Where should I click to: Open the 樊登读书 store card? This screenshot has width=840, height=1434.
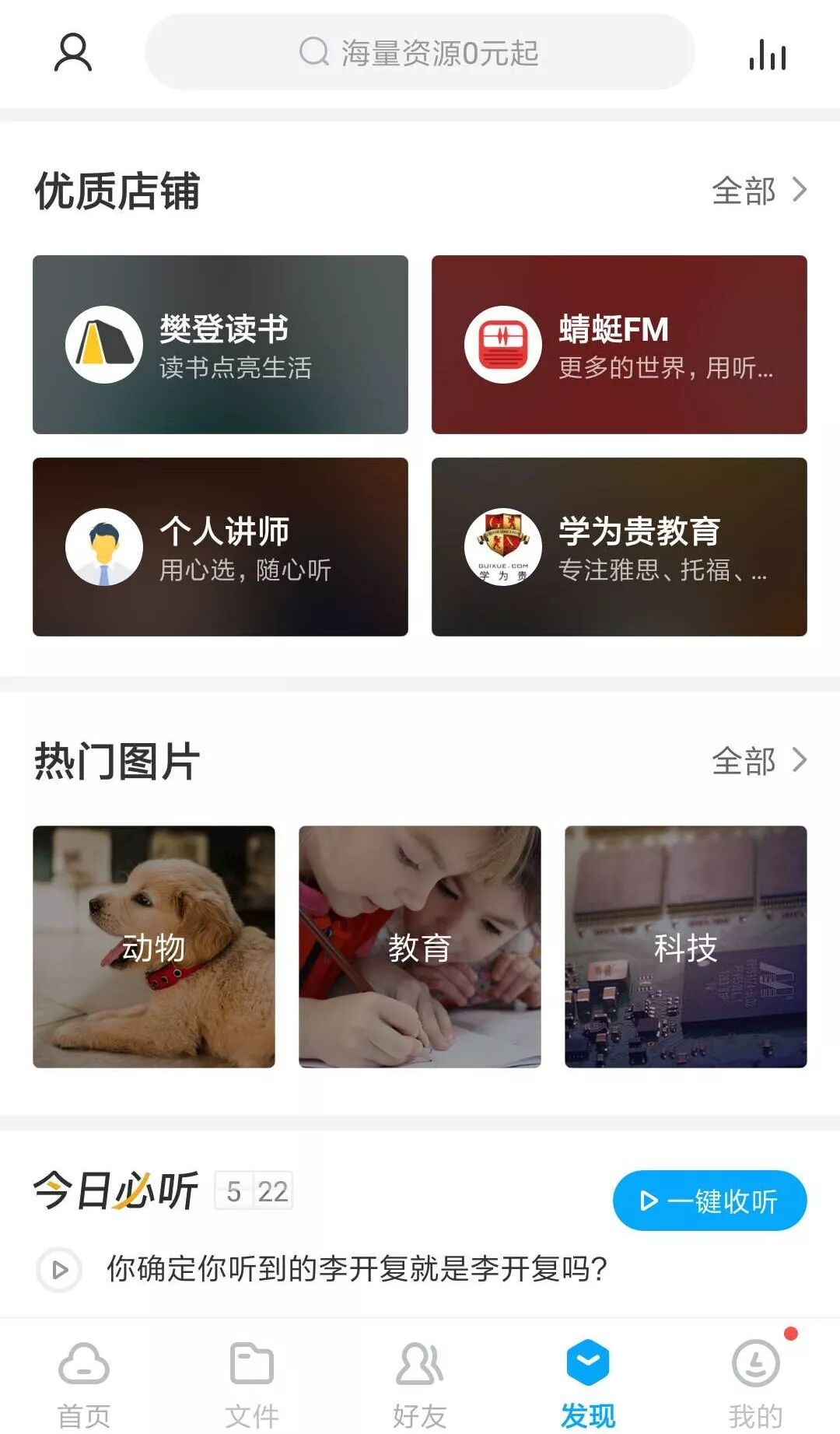pos(220,345)
